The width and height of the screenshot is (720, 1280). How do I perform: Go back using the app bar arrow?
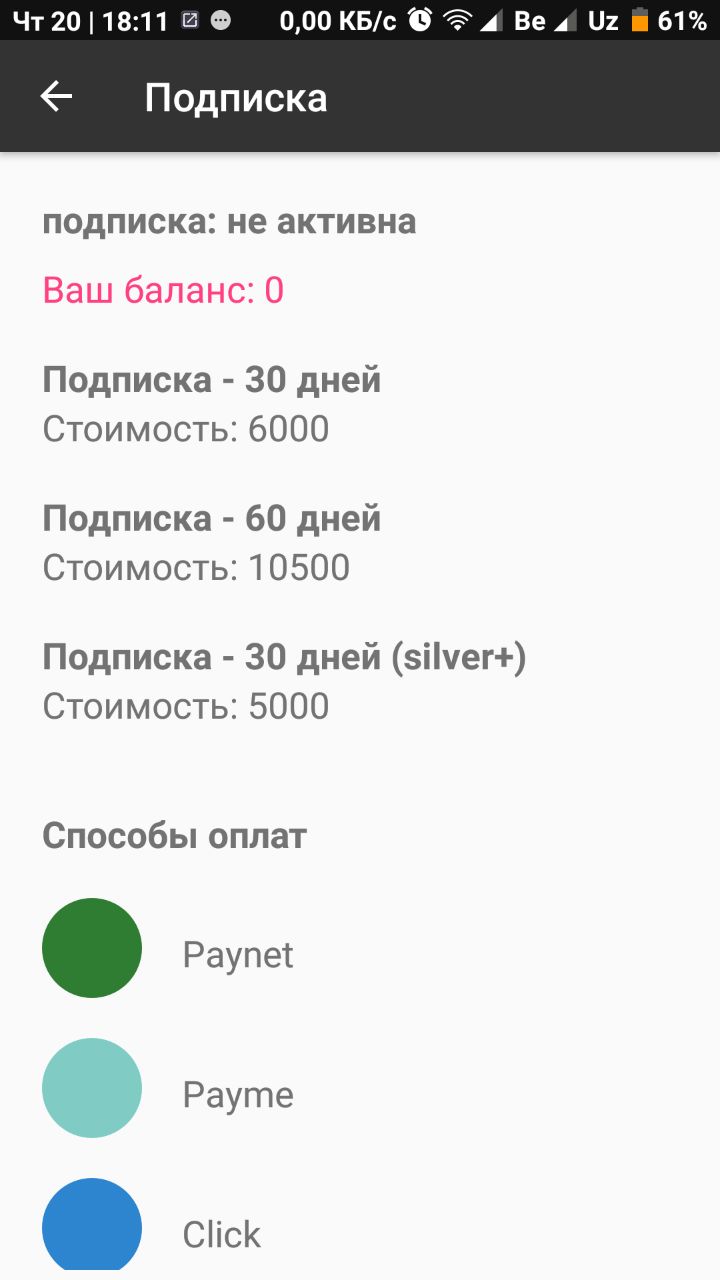point(56,97)
